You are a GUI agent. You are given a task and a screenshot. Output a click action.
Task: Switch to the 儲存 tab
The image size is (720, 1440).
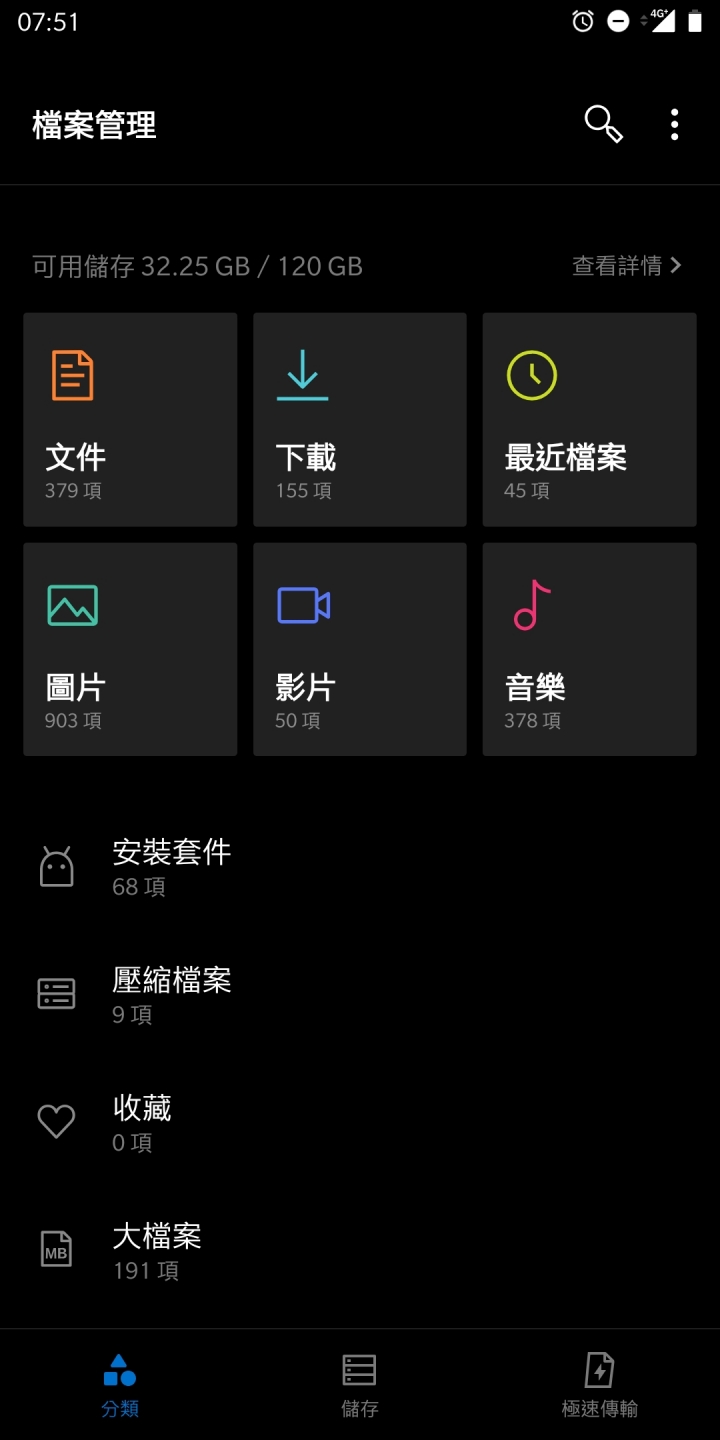360,1385
